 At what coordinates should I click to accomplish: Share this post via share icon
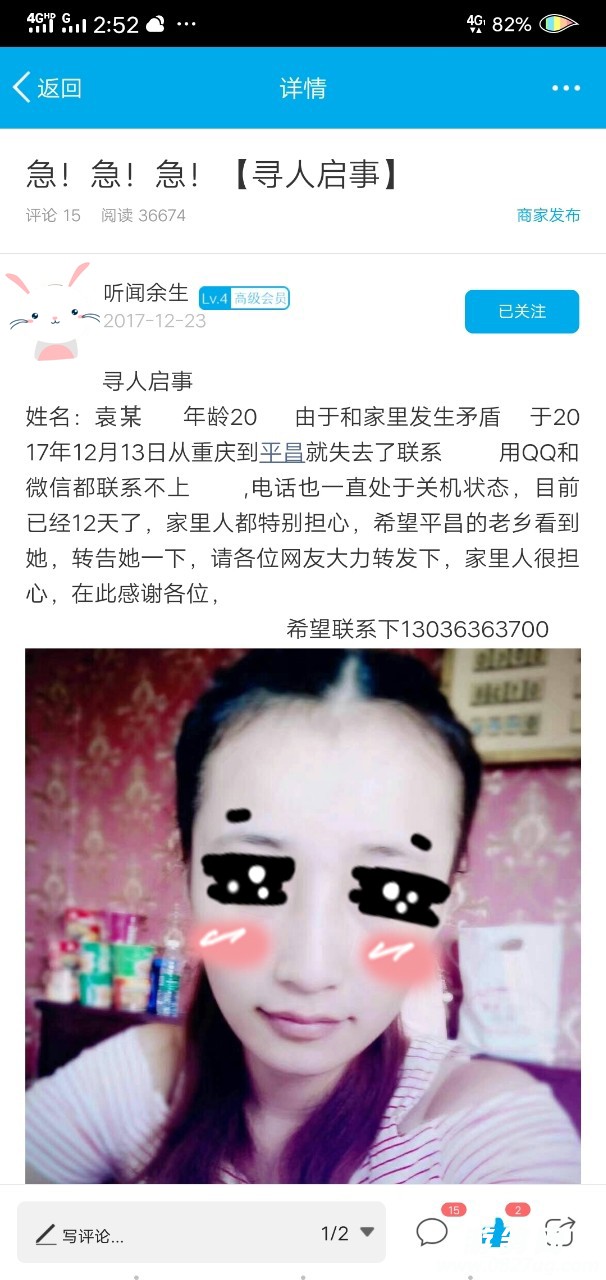[559, 1232]
